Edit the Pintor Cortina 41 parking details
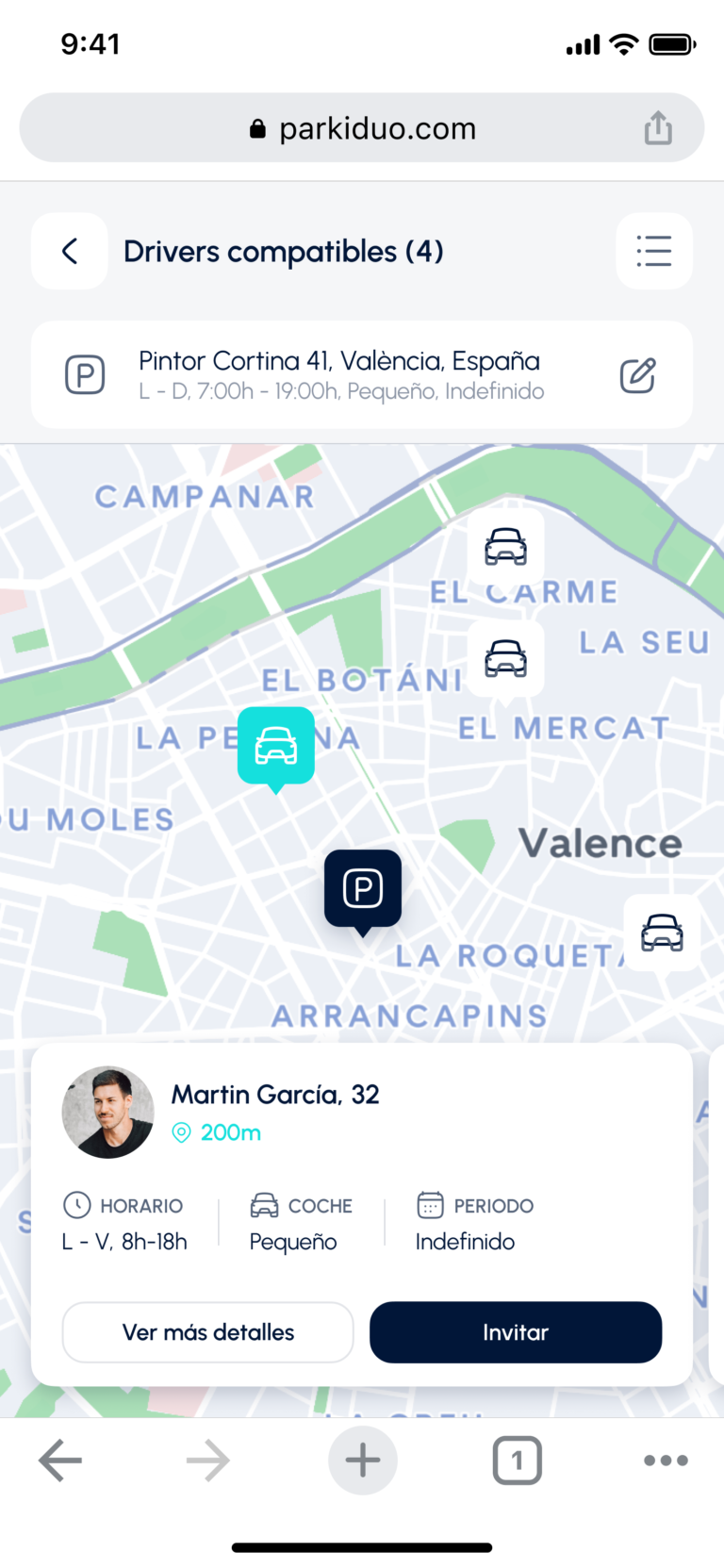 click(x=637, y=375)
